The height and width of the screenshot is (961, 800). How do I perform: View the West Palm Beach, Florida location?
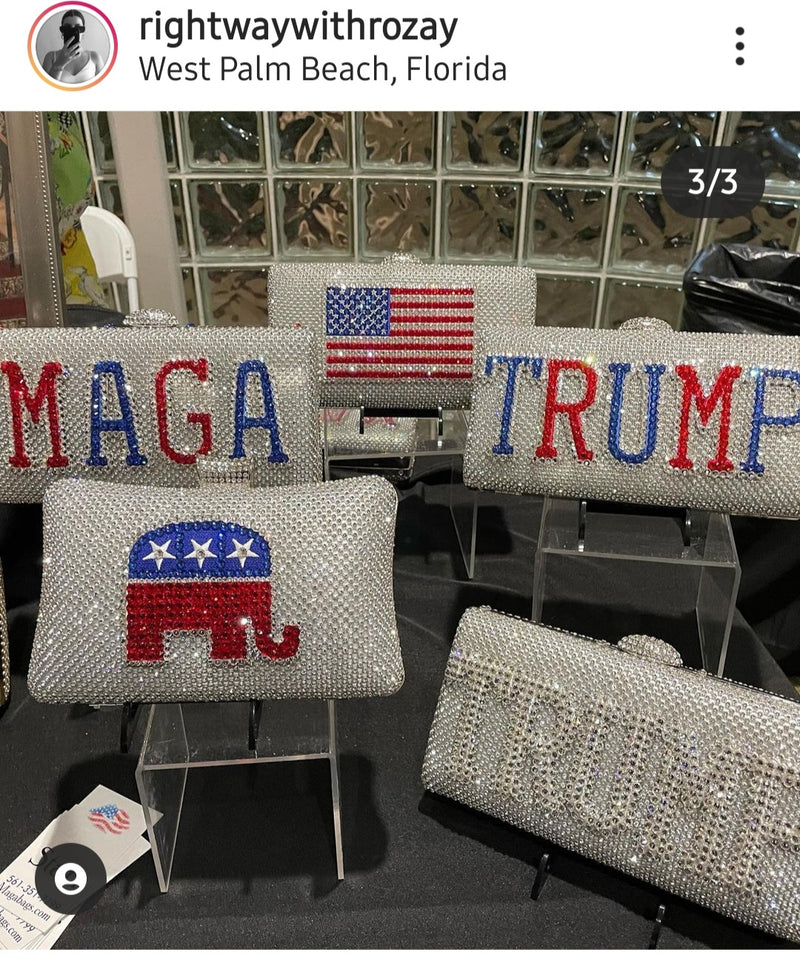[322, 69]
